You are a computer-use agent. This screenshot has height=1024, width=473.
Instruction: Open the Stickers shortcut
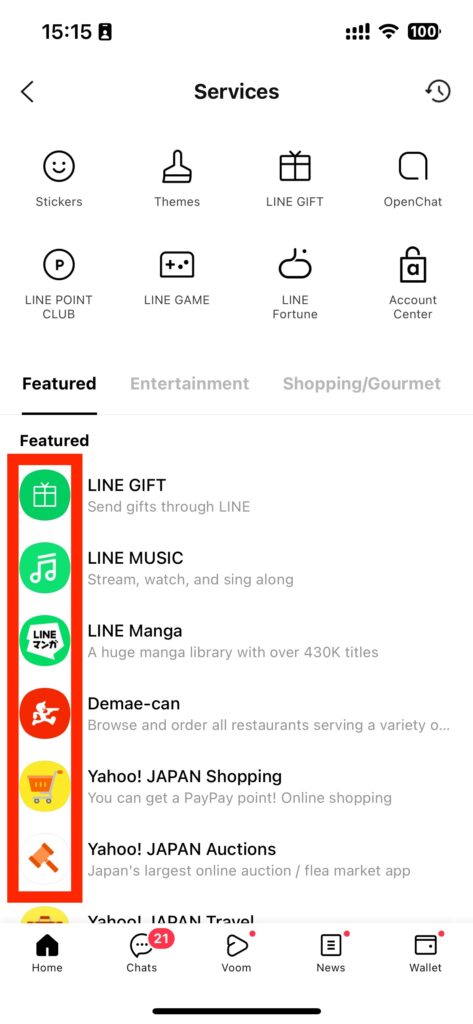pyautogui.click(x=59, y=178)
